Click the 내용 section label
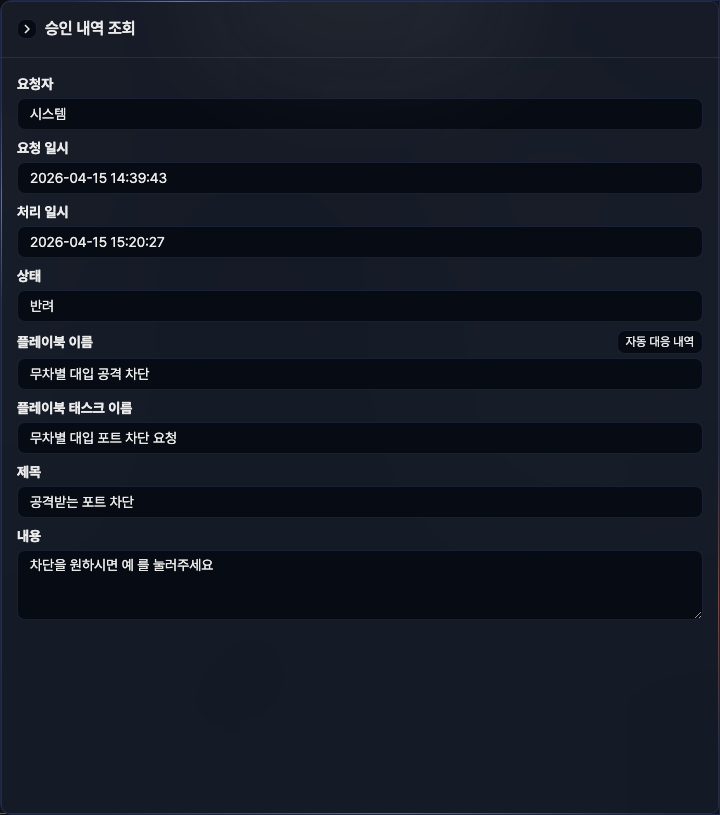The width and height of the screenshot is (720, 815). click(29, 536)
